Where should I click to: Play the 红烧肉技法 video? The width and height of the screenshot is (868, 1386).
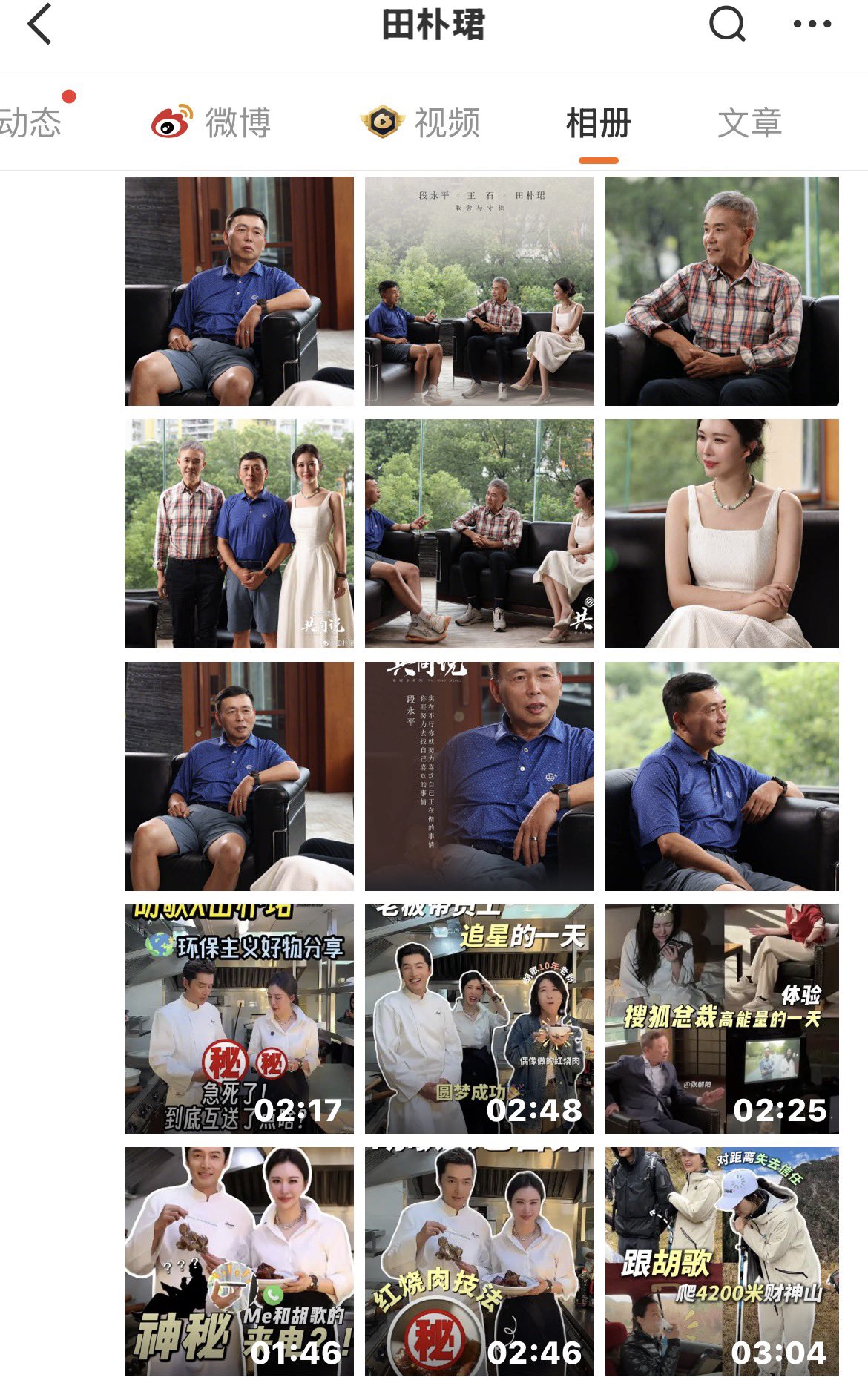[479, 1261]
